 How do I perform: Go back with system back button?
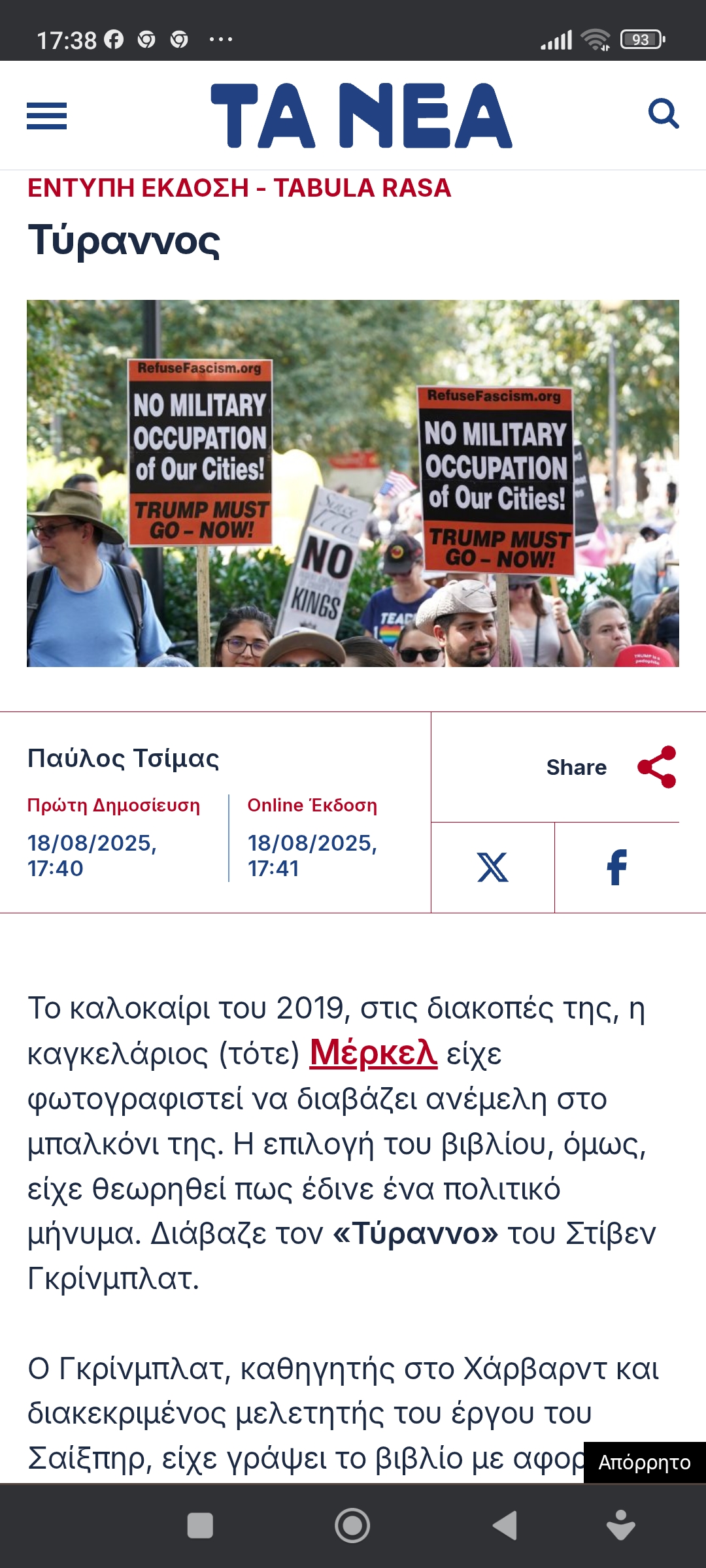pyautogui.click(x=505, y=1526)
